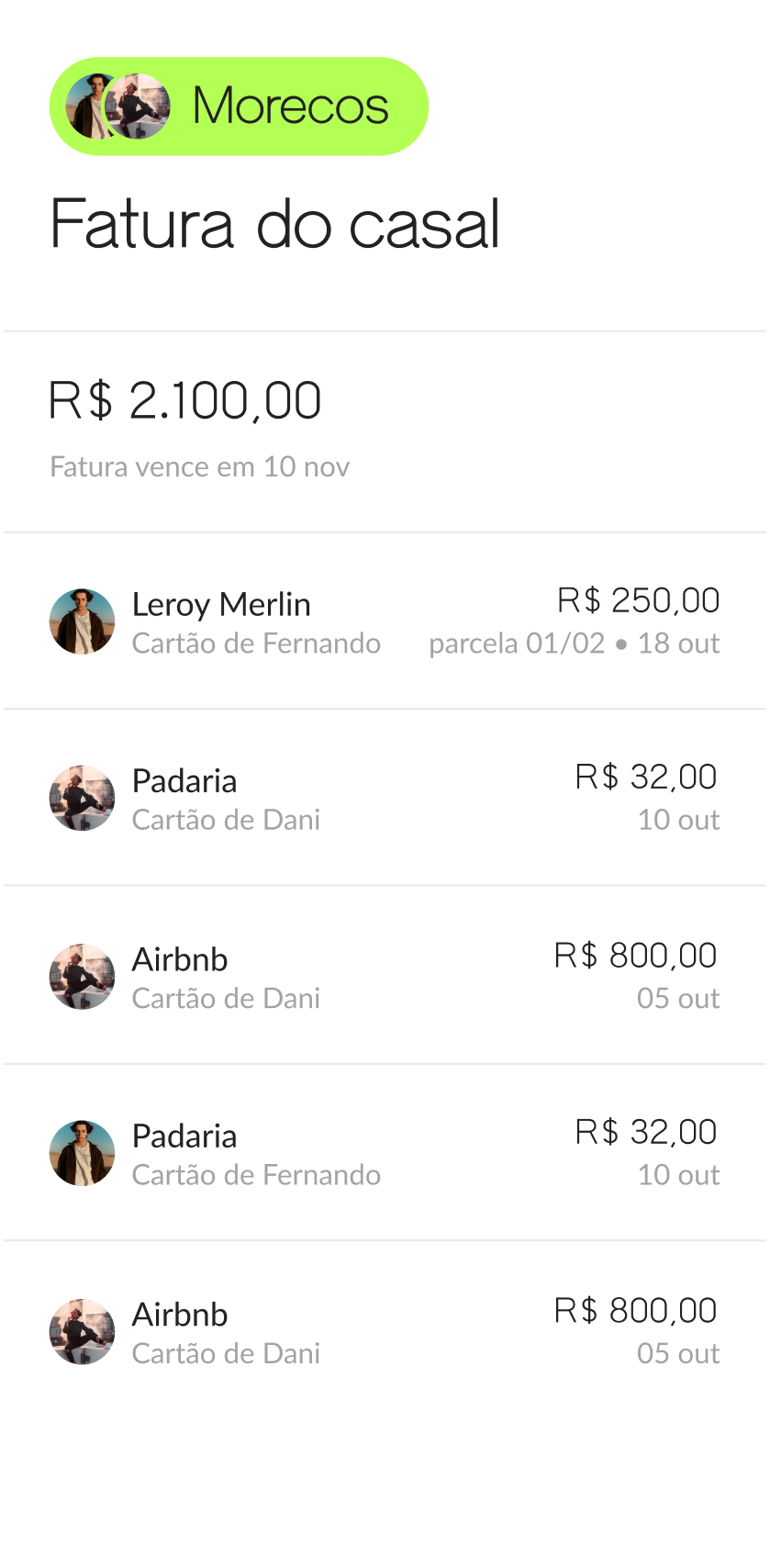Image resolution: width=770 pixels, height=1568 pixels.
Task: Open Padaria charge on Cartão de Fernando
Action: 384,1153
